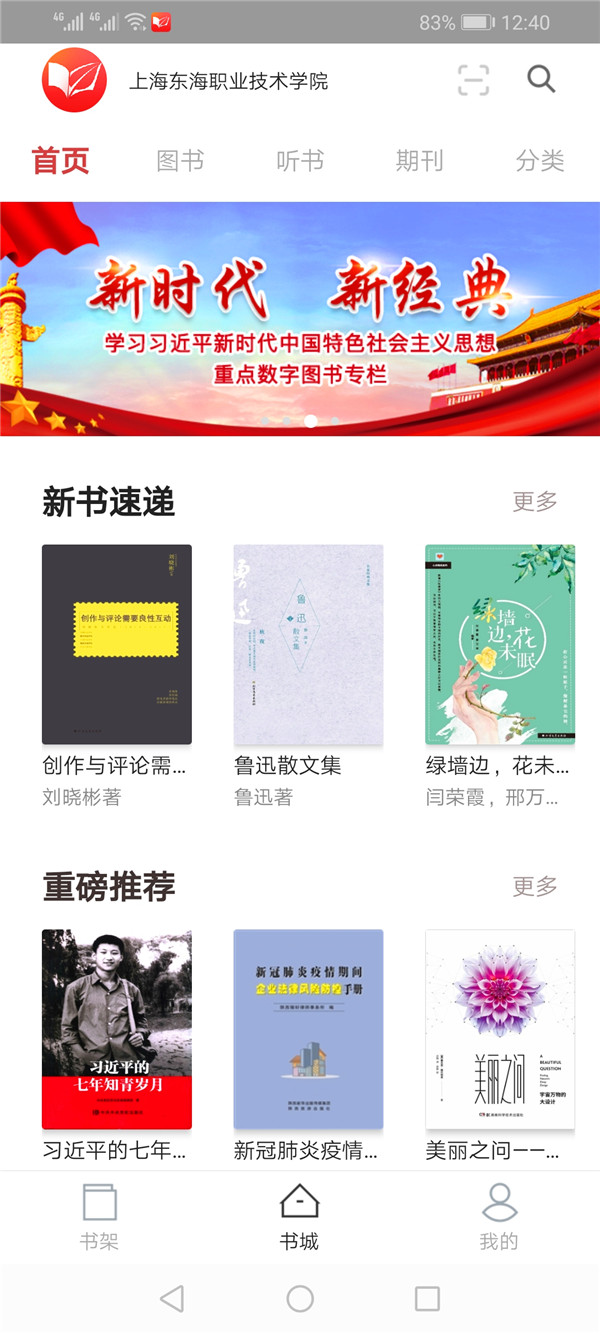Open the book 创作与评论需要良性互动

pyautogui.click(x=116, y=644)
